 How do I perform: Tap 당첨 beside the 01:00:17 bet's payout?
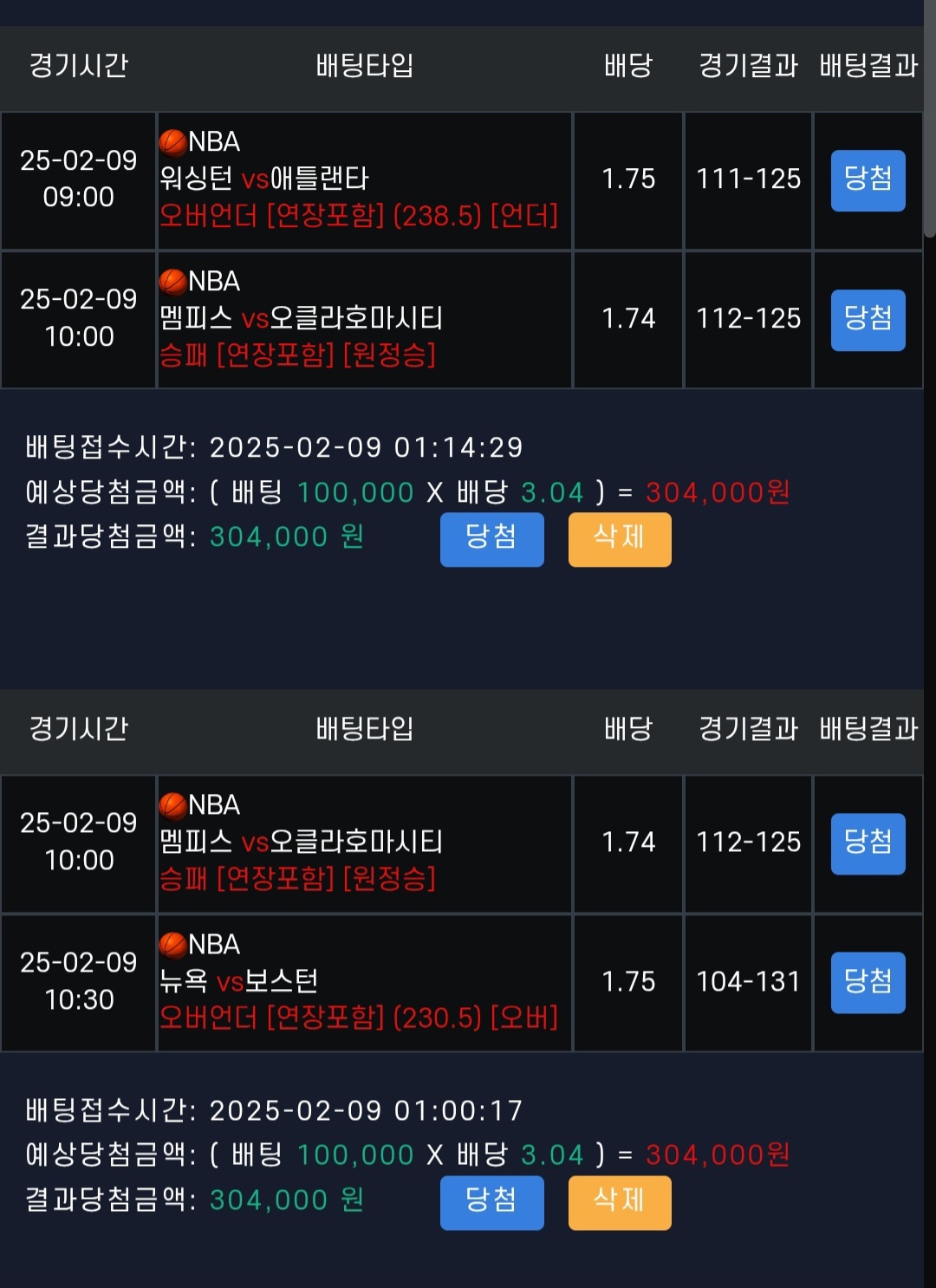[x=491, y=1202]
